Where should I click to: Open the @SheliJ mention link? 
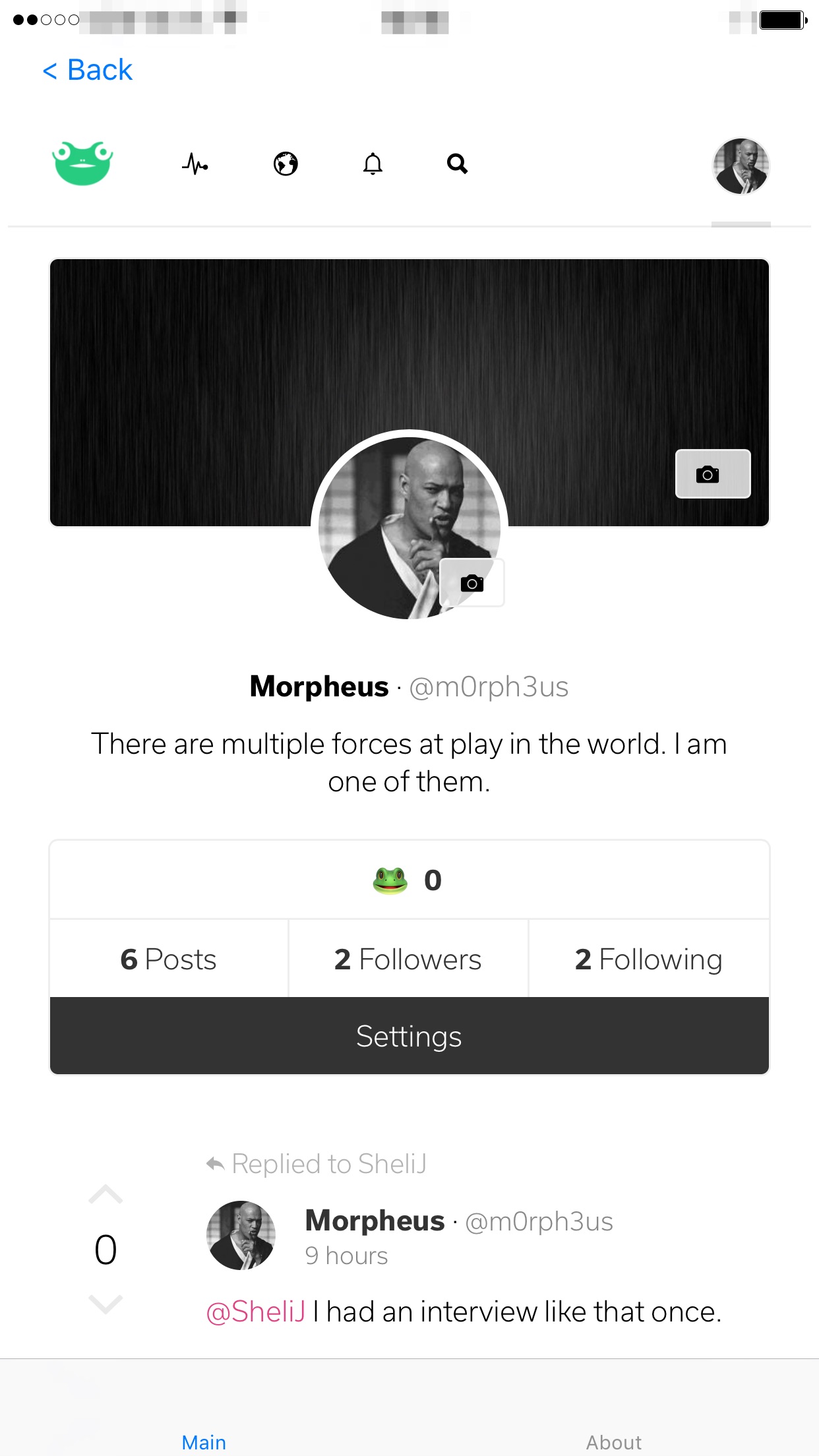pyautogui.click(x=256, y=1312)
